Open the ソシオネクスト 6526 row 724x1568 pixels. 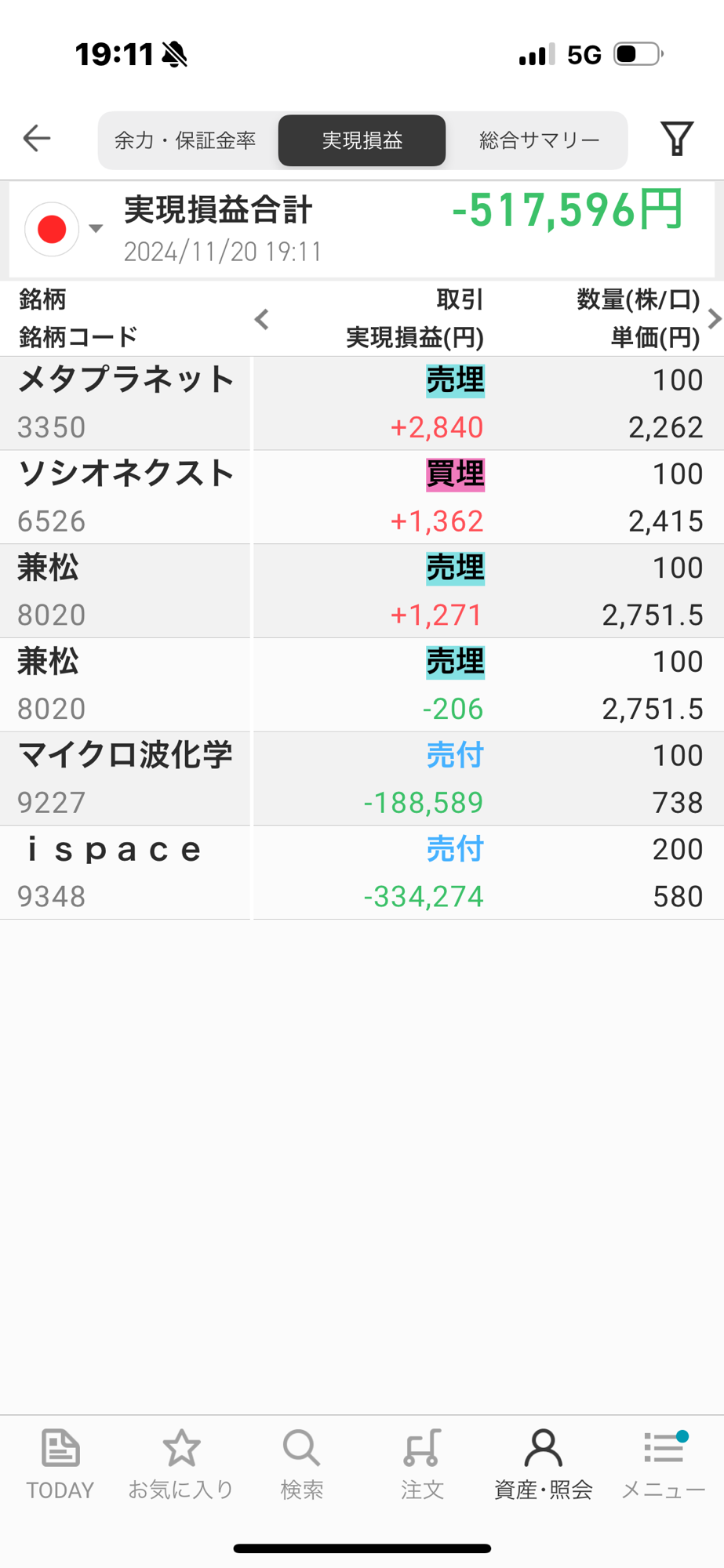[362, 497]
